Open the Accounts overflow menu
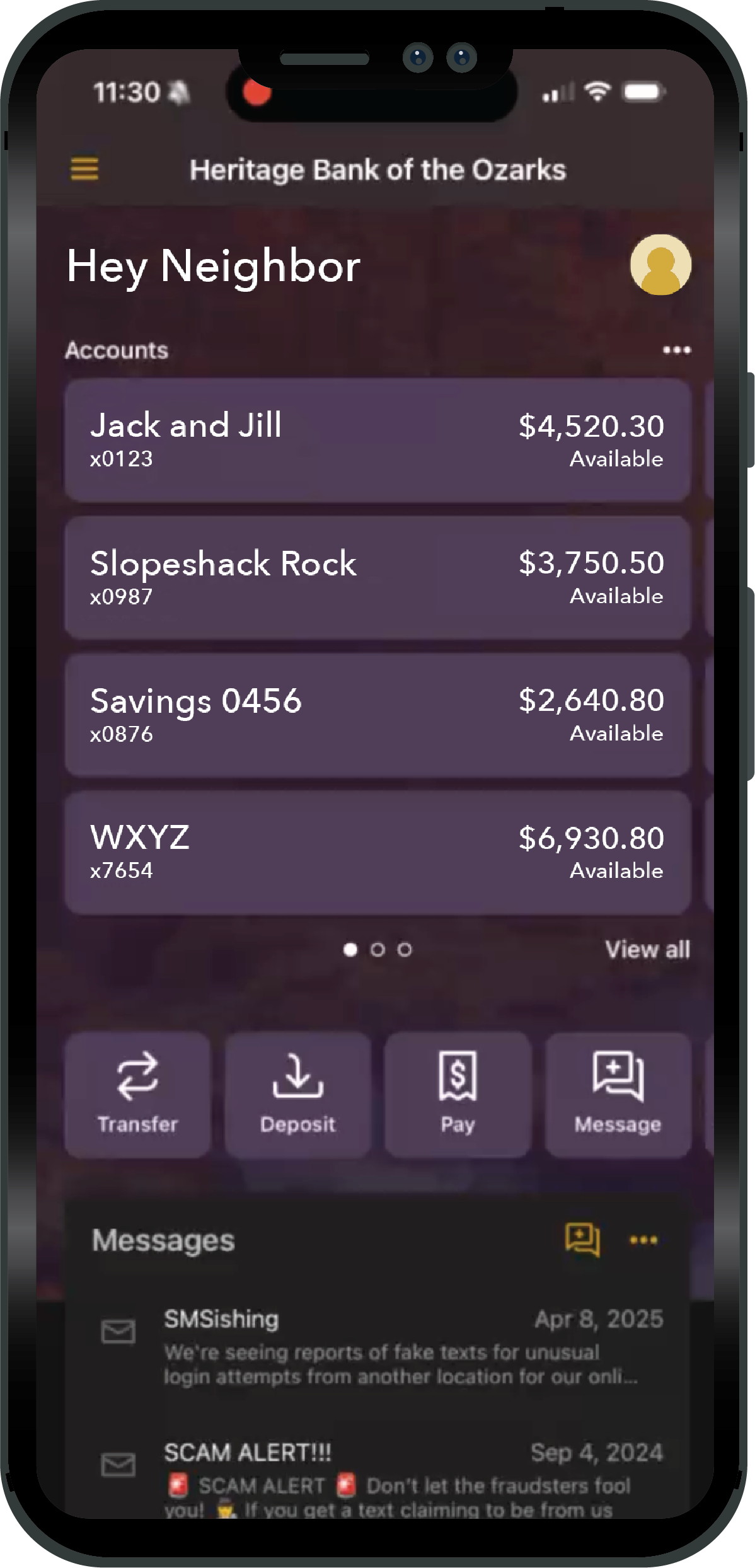The width and height of the screenshot is (755, 1568). [676, 350]
